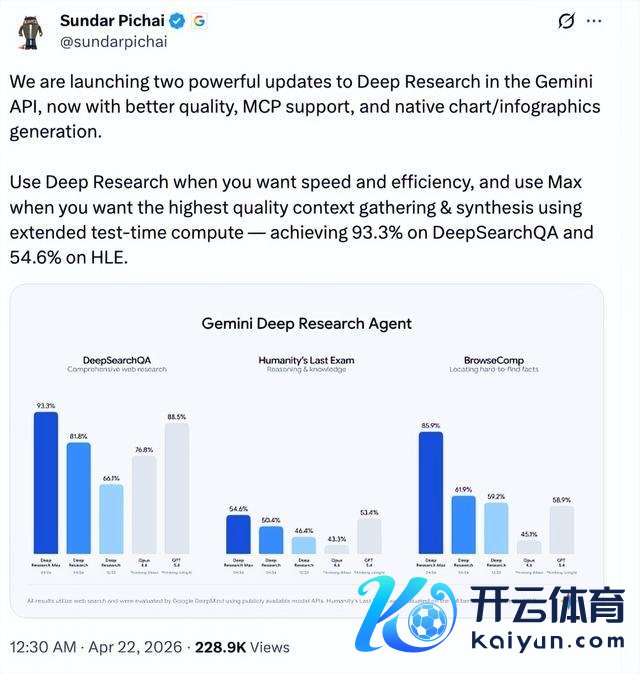Open Sundar Pichai's profile picture
The height and width of the screenshot is (674, 640).
30,31
